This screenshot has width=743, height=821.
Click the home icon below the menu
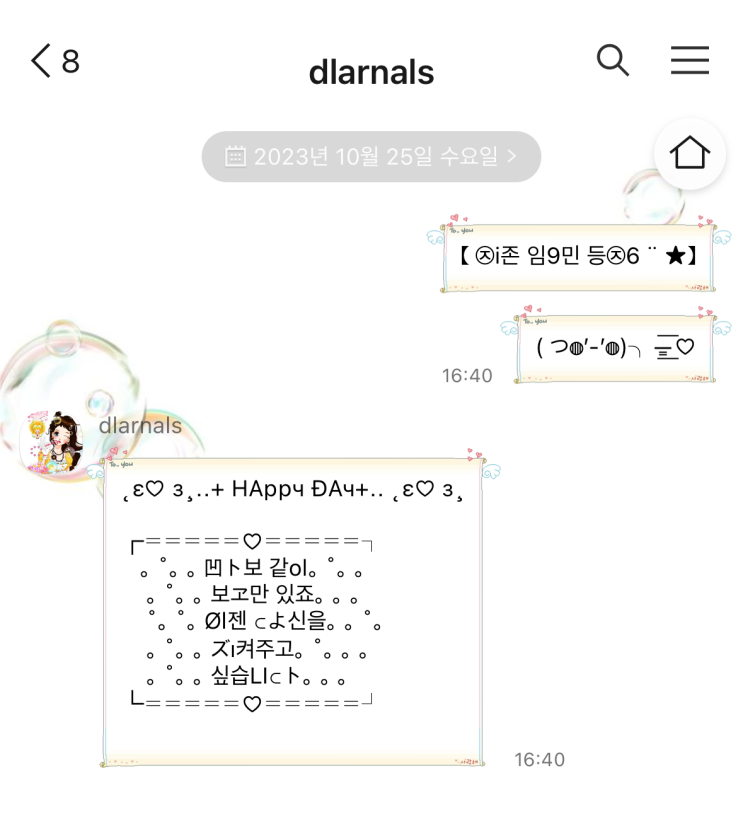pos(689,154)
